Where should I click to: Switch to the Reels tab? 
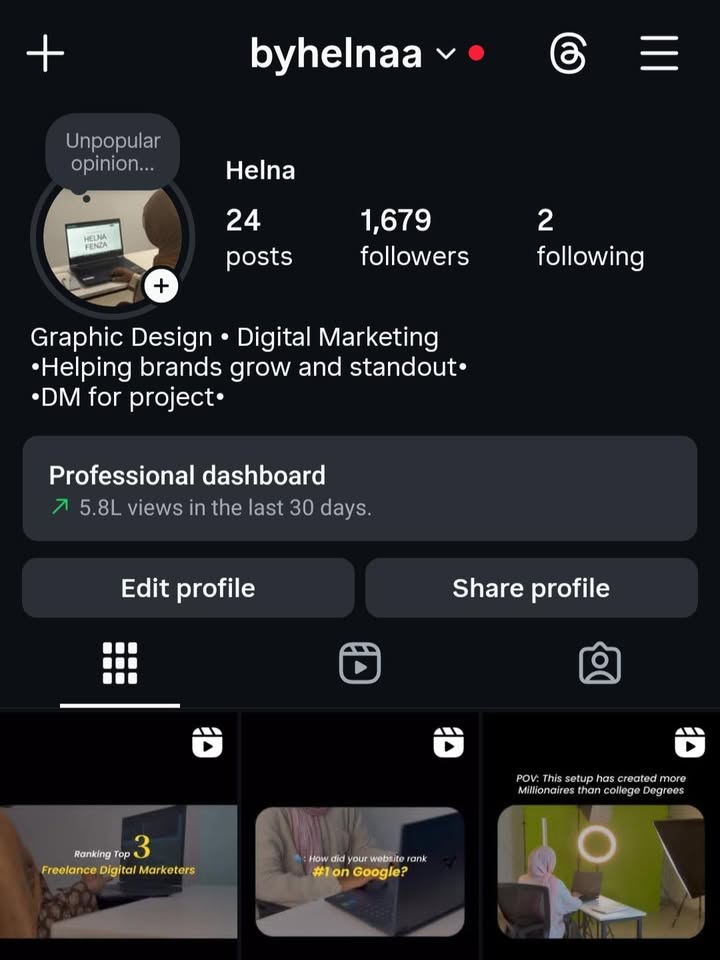click(x=360, y=663)
